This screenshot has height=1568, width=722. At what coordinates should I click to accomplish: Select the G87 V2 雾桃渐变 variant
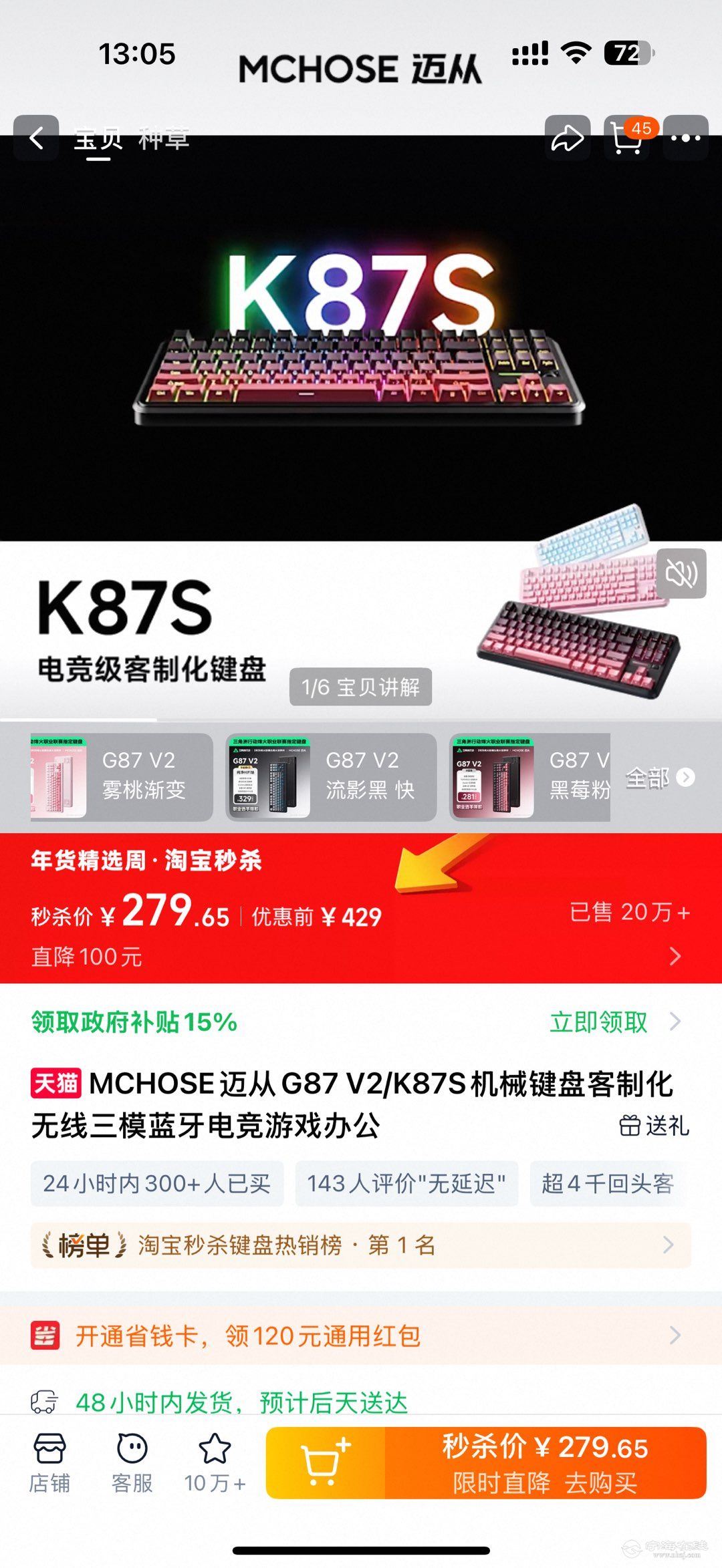coord(122,777)
